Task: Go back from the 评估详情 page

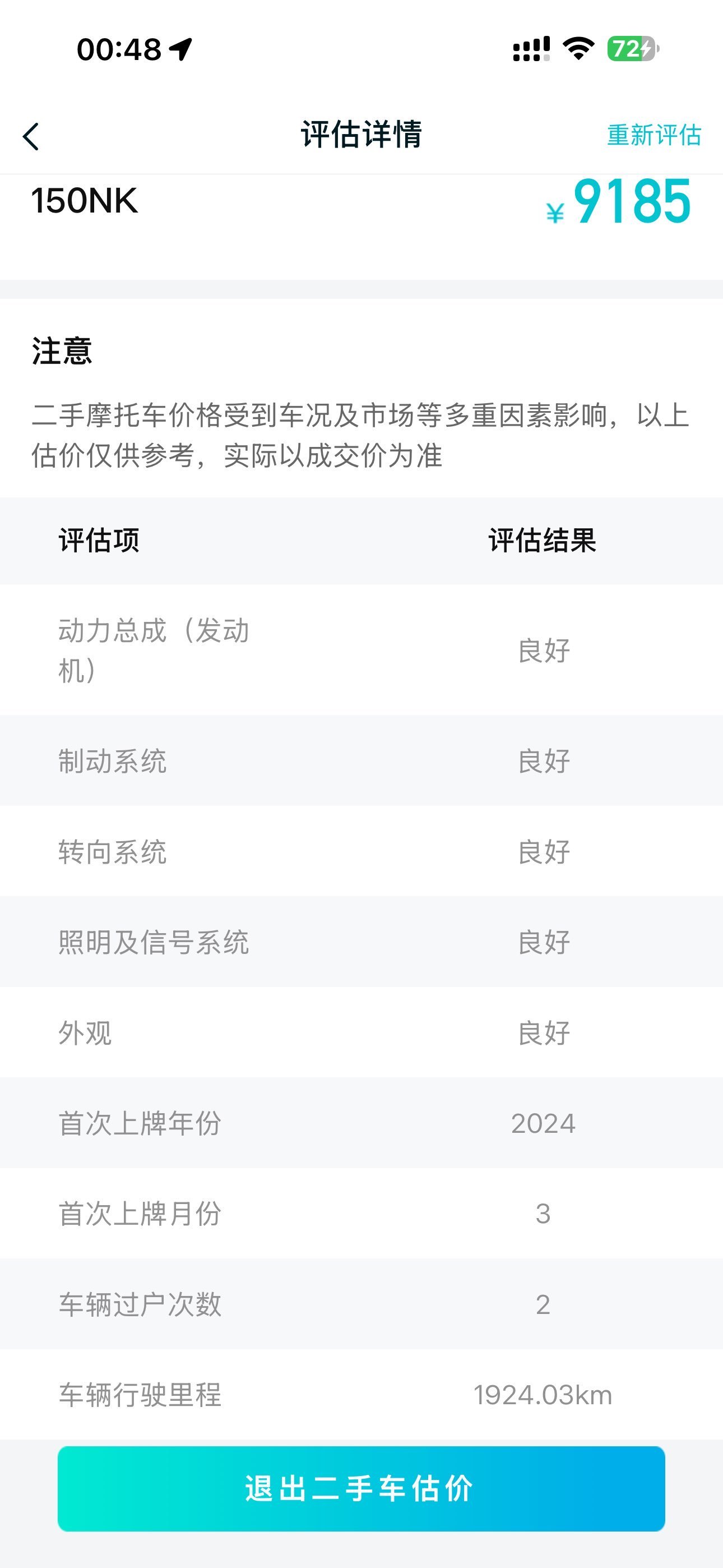Action: coord(31,136)
